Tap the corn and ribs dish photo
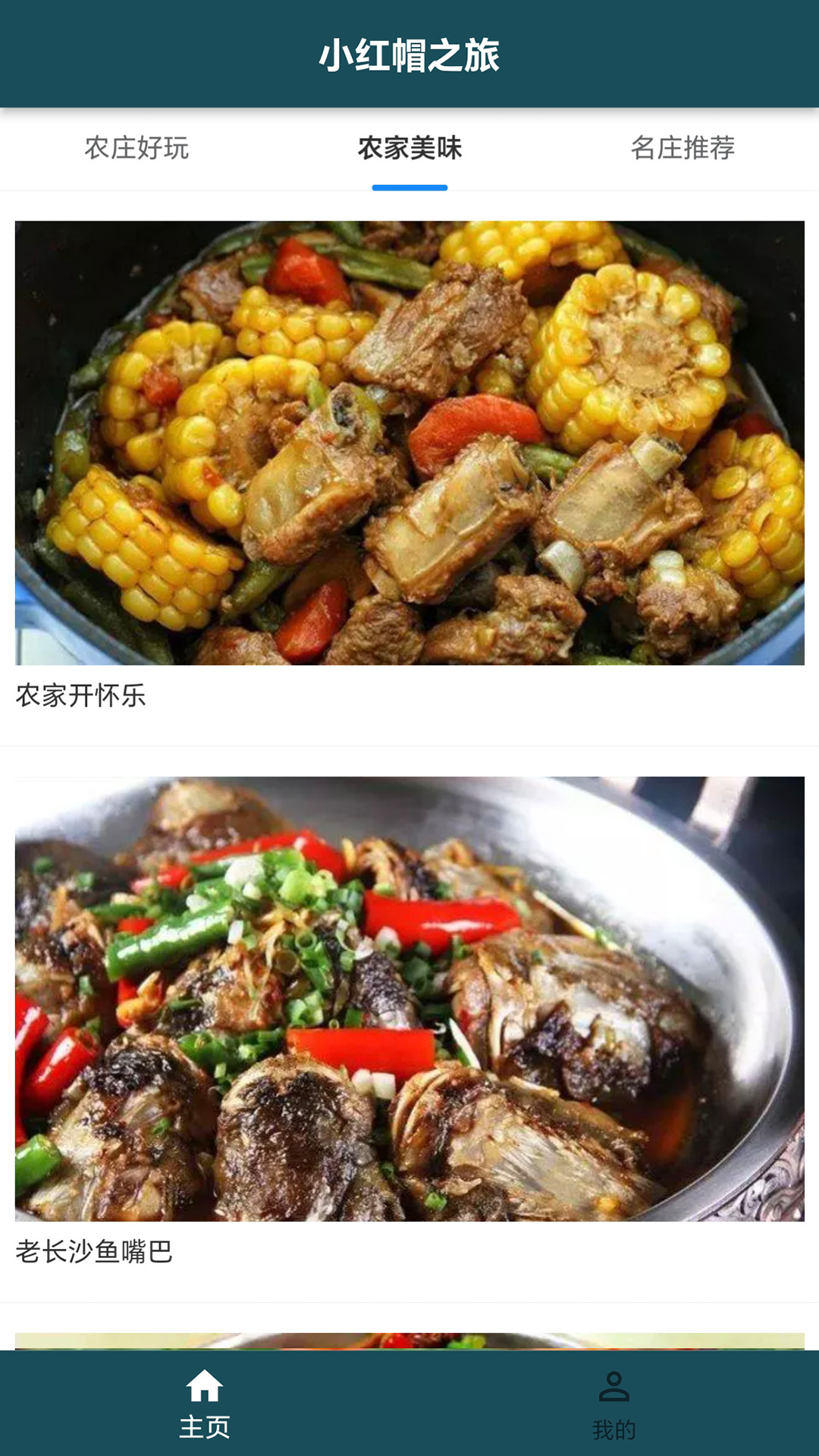The height and width of the screenshot is (1456, 819). pyautogui.click(x=409, y=440)
